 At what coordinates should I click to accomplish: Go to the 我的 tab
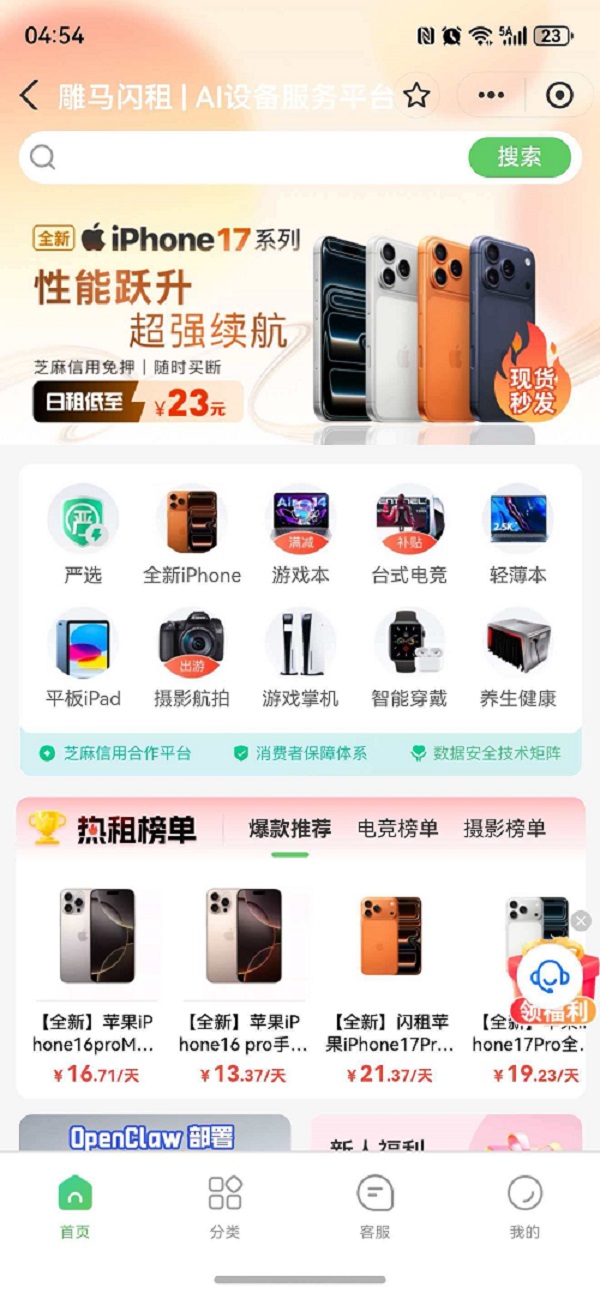tap(524, 1207)
